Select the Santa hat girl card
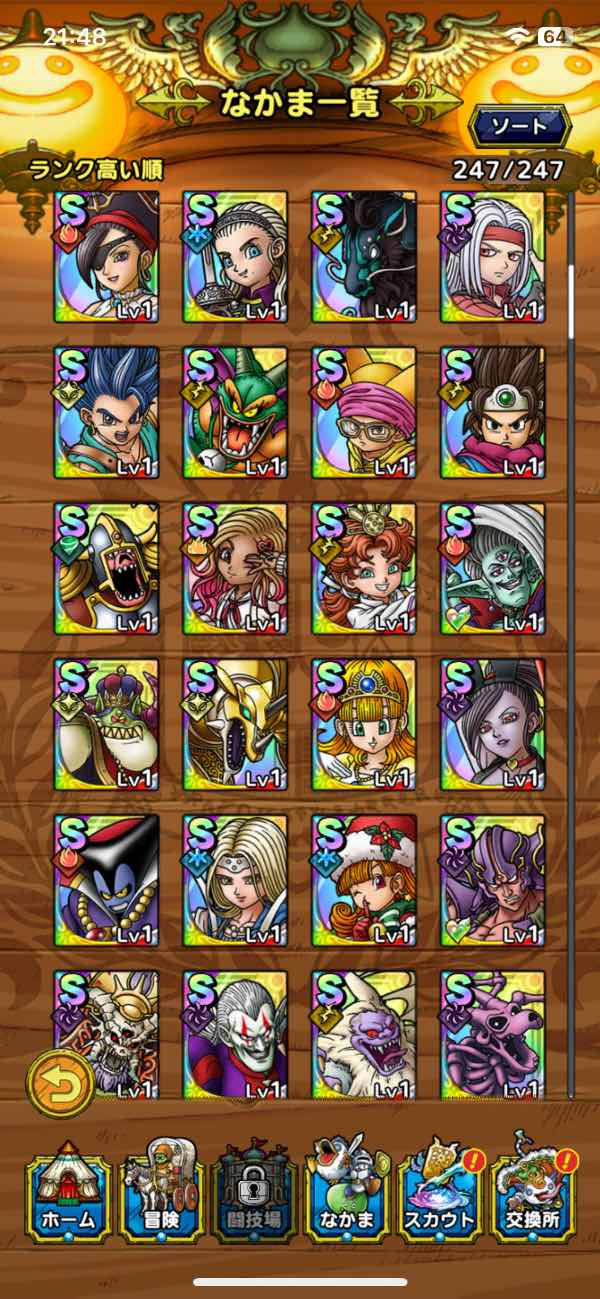 point(364,880)
